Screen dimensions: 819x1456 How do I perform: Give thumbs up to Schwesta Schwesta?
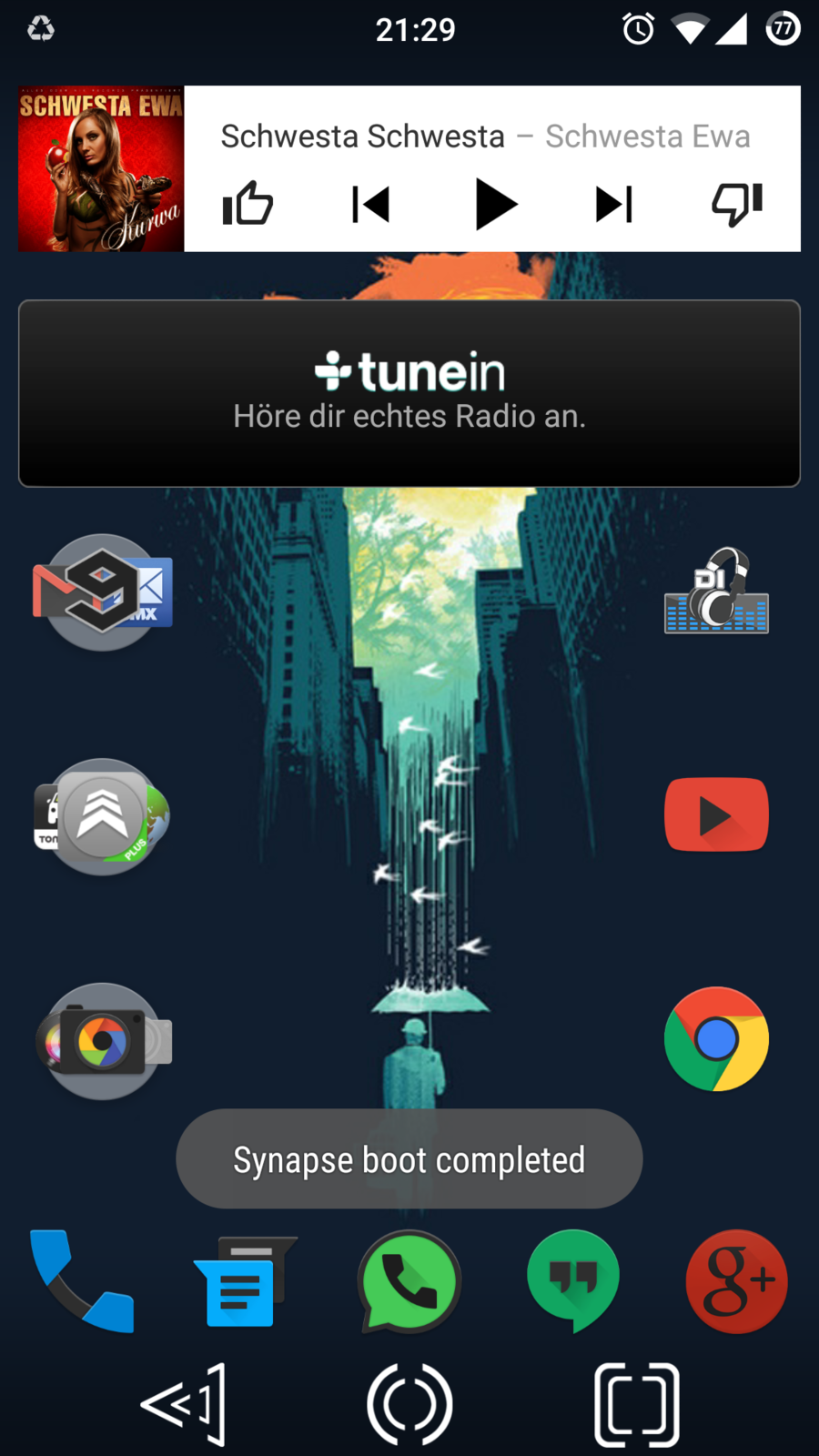(x=248, y=204)
